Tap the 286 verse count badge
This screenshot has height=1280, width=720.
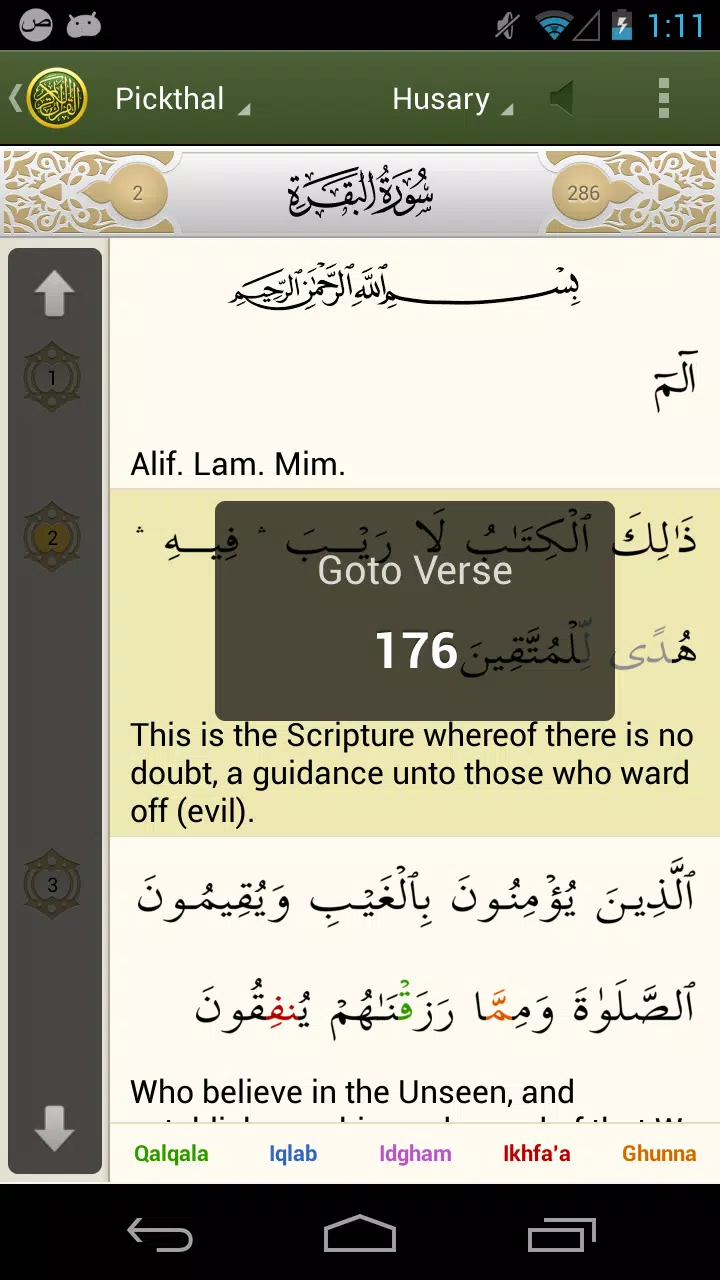coord(583,193)
